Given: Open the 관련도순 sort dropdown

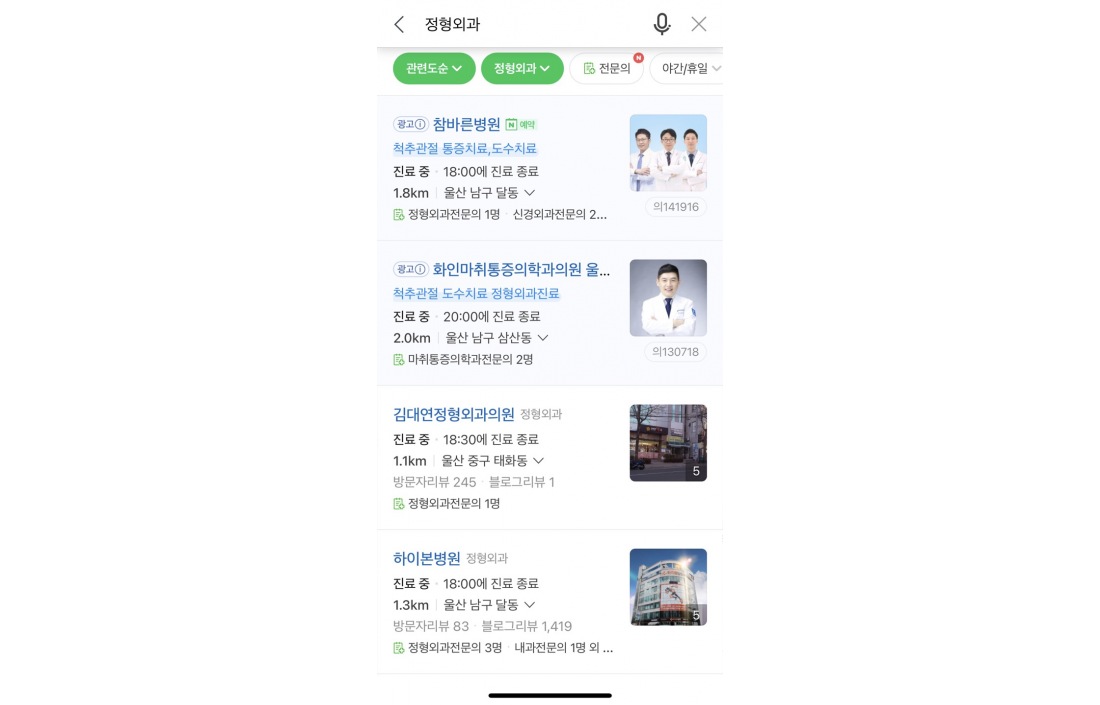Looking at the screenshot, I should 434,68.
